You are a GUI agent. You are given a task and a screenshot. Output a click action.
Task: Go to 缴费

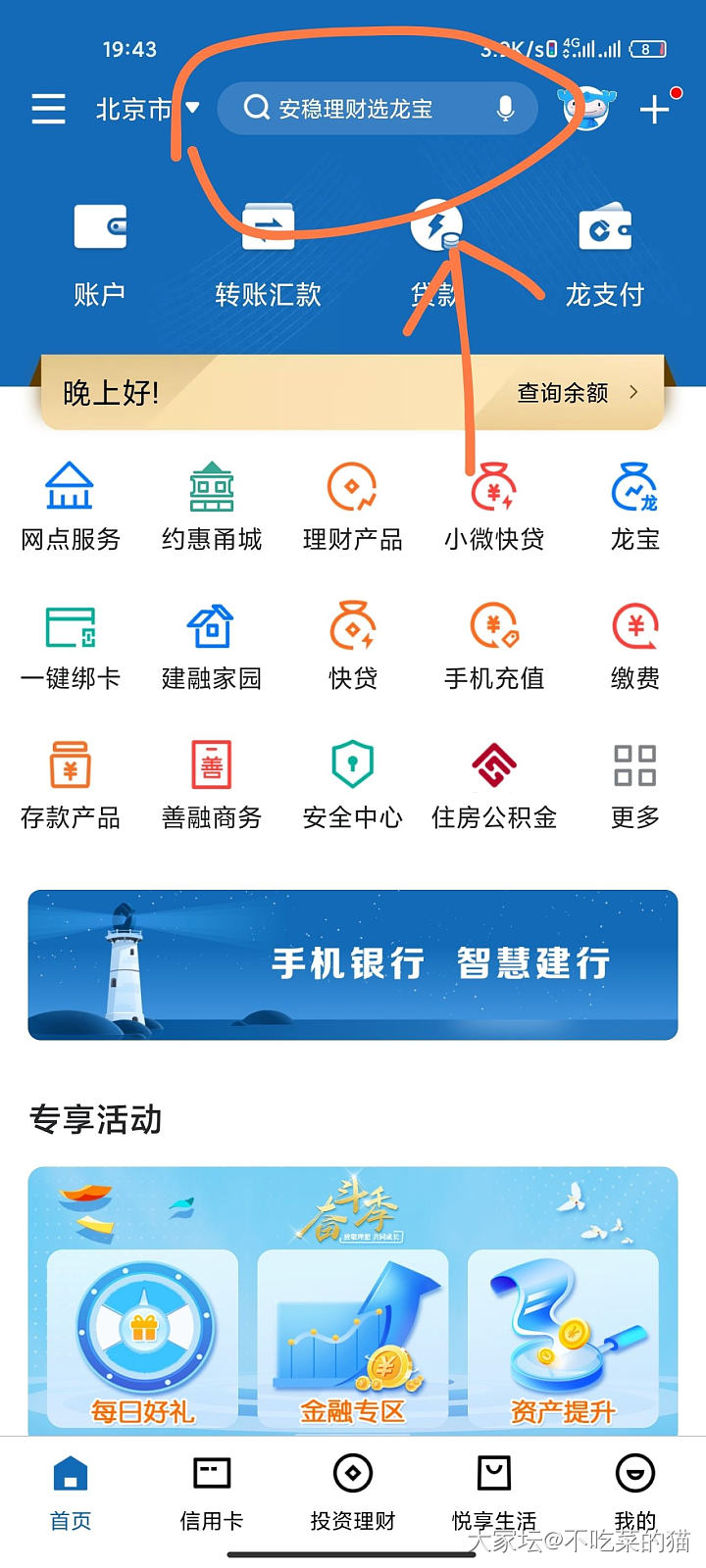pos(634,646)
